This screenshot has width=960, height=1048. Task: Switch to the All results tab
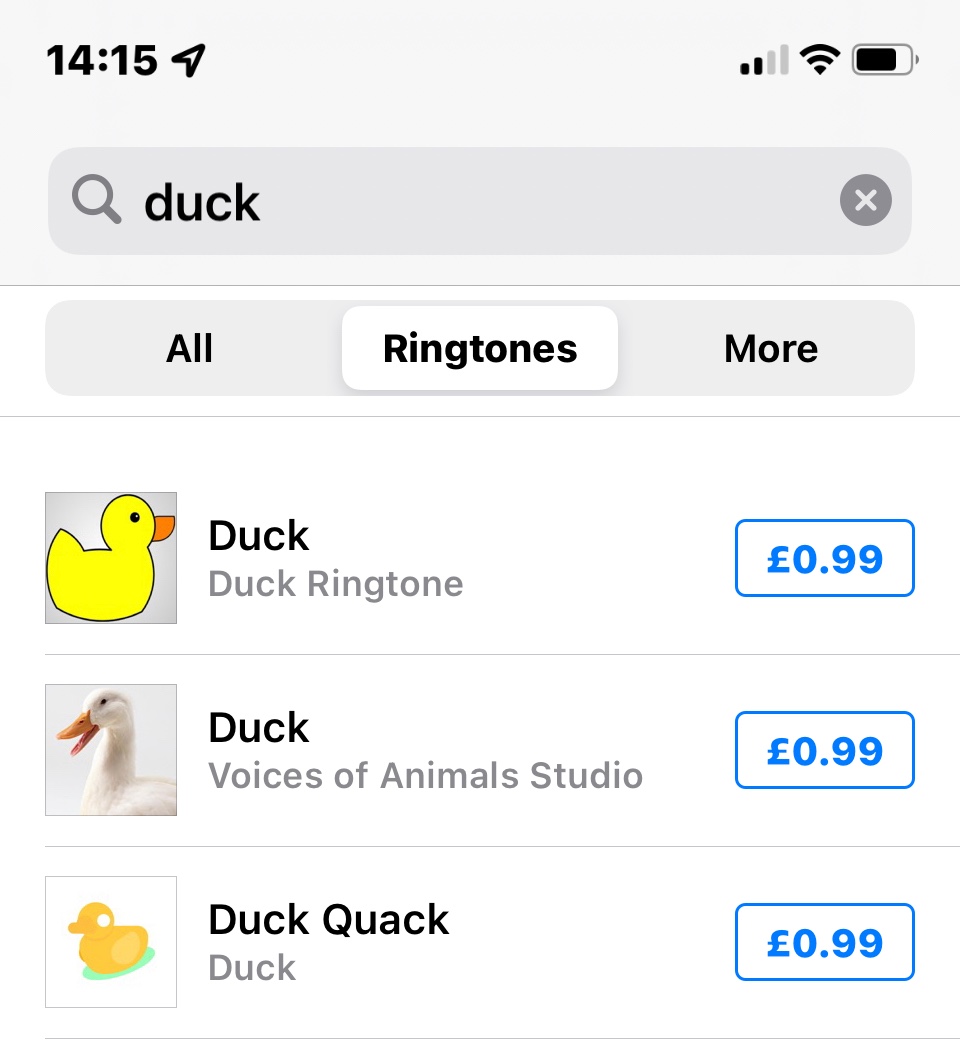(x=189, y=348)
